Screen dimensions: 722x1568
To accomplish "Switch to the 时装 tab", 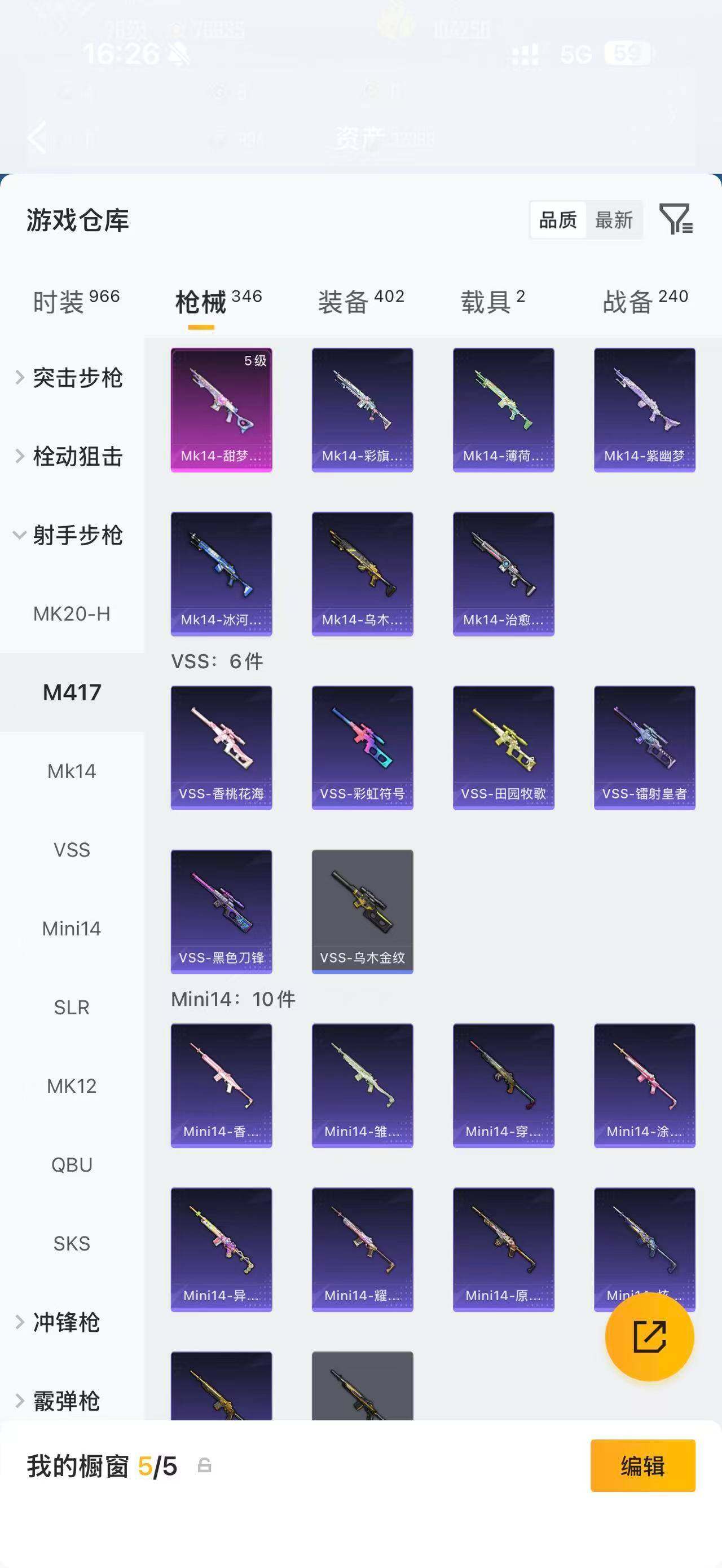I will 76,301.
